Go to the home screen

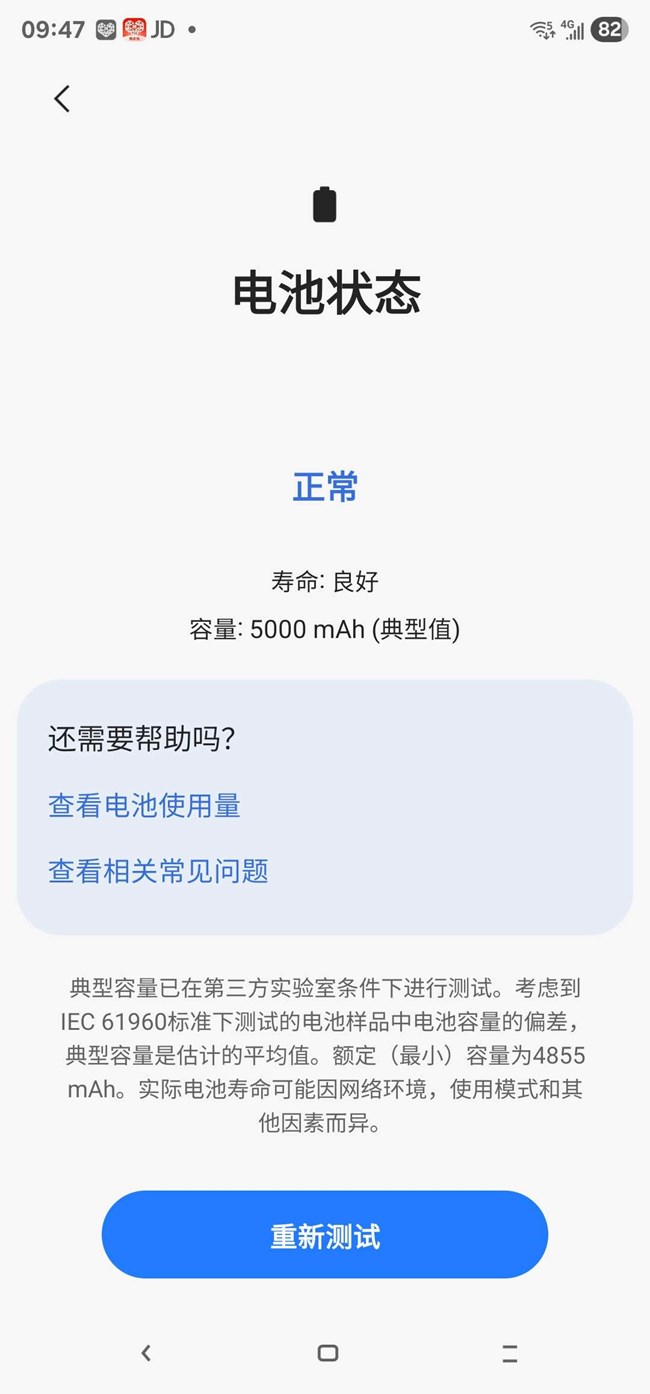coord(327,1353)
